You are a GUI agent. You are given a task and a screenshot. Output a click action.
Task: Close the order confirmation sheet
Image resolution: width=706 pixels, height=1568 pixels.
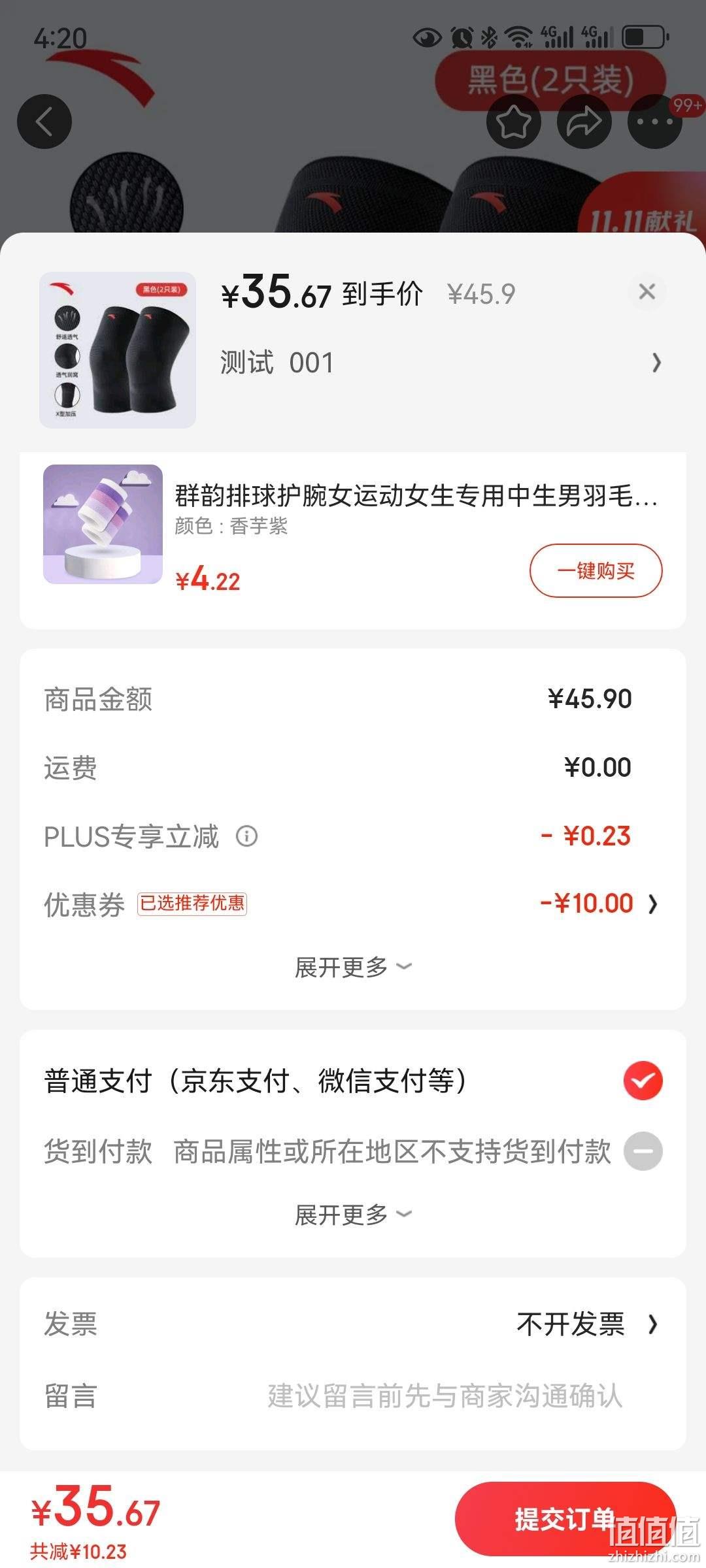pyautogui.click(x=647, y=291)
